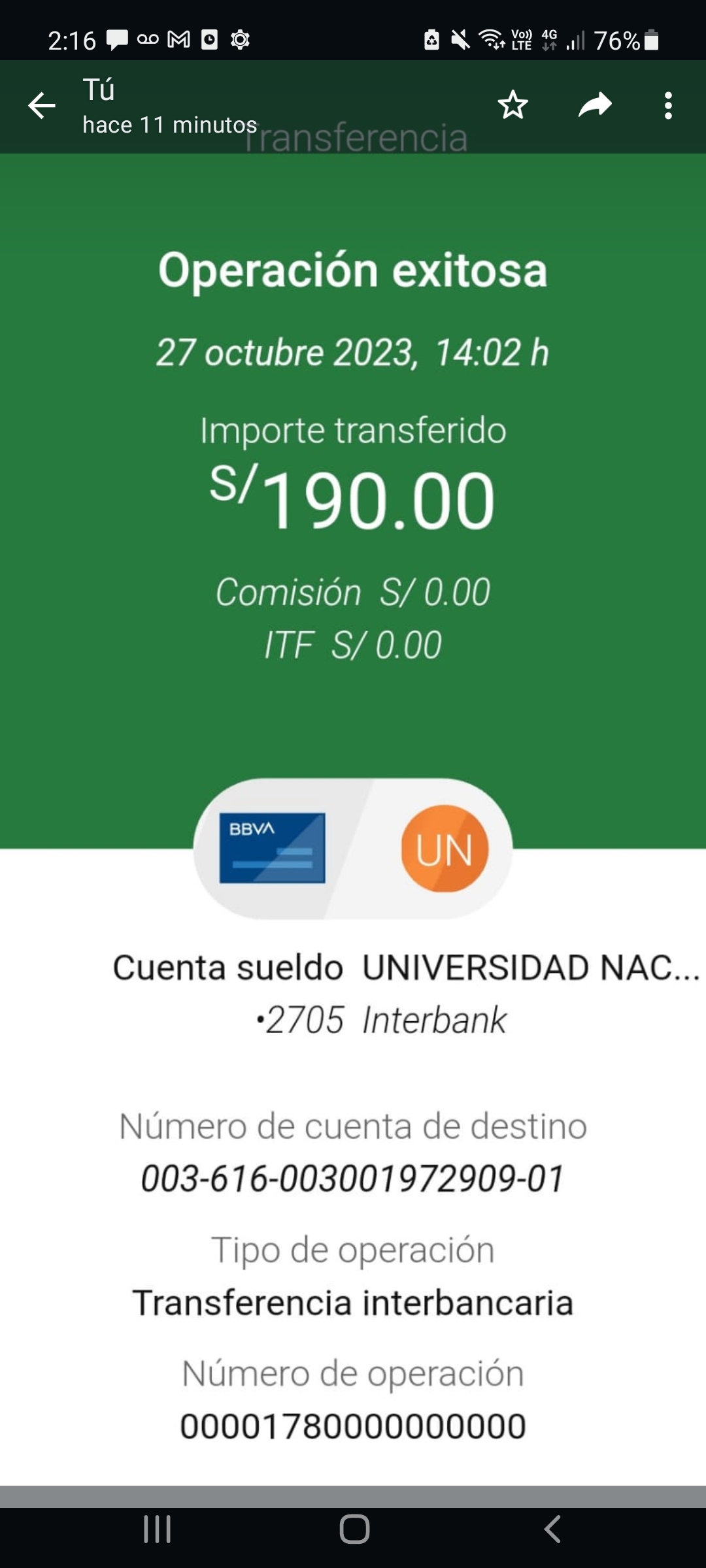Image resolution: width=706 pixels, height=1568 pixels.
Task: Tap the system home button
Action: tap(354, 1529)
